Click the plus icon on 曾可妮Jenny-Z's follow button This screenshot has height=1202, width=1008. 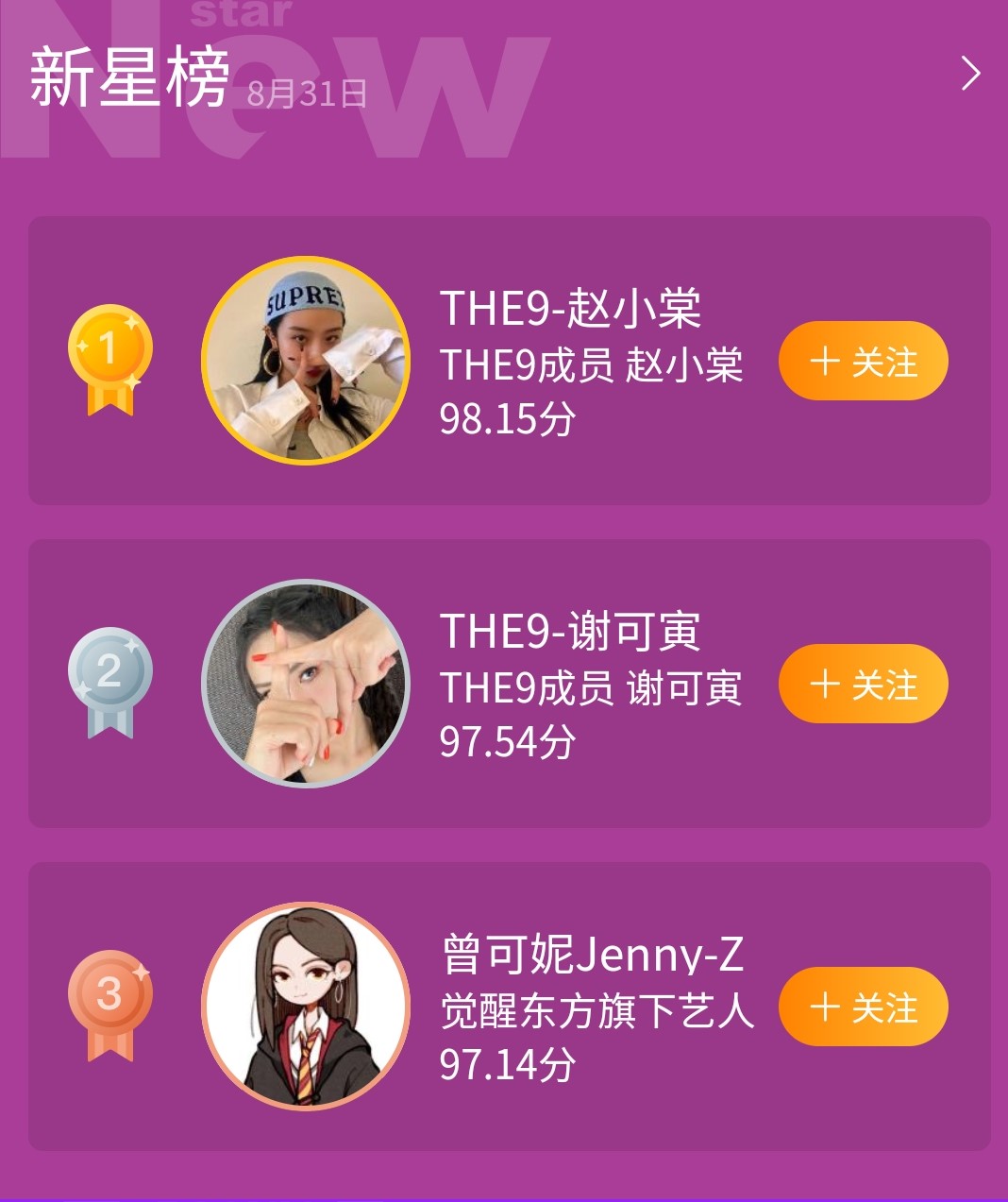click(x=825, y=1007)
